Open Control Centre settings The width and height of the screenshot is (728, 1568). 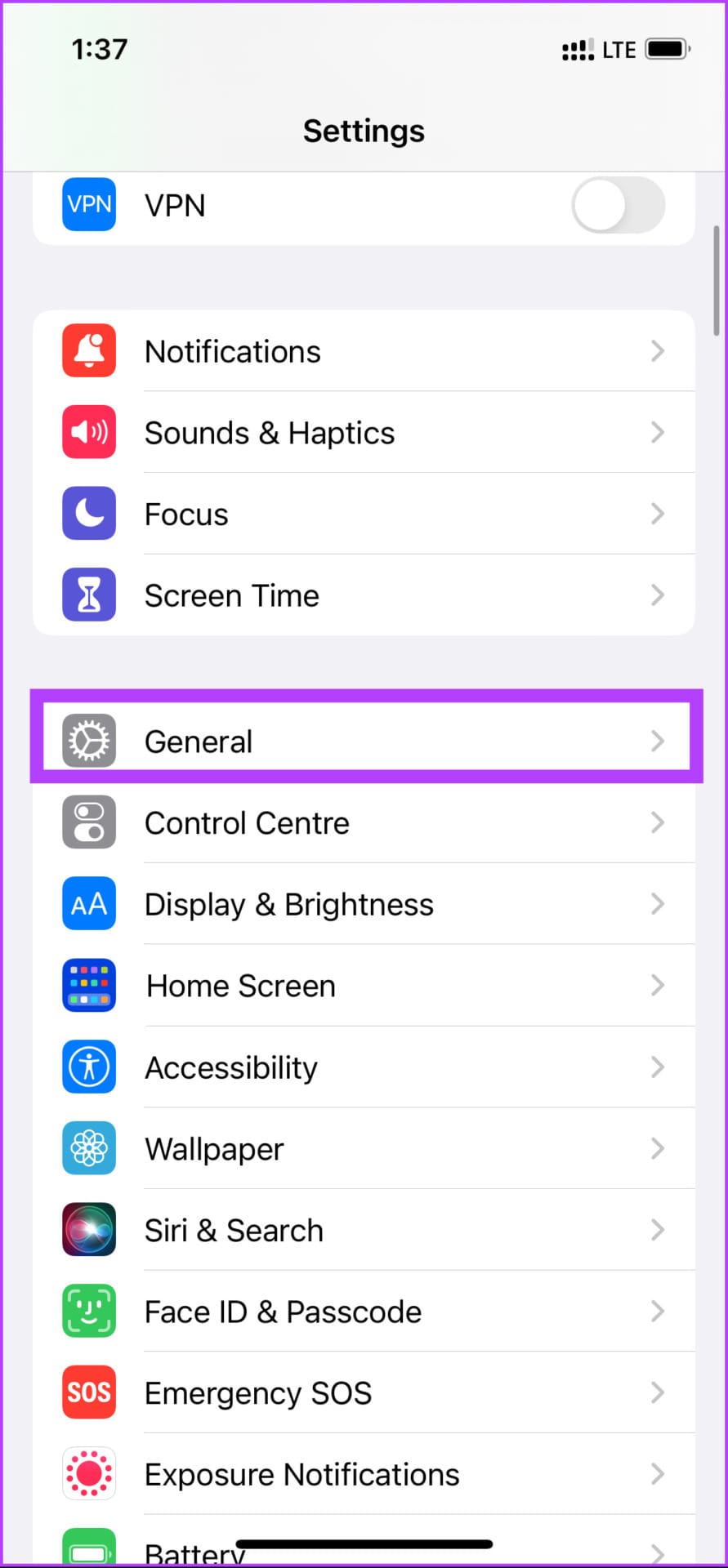click(x=364, y=823)
